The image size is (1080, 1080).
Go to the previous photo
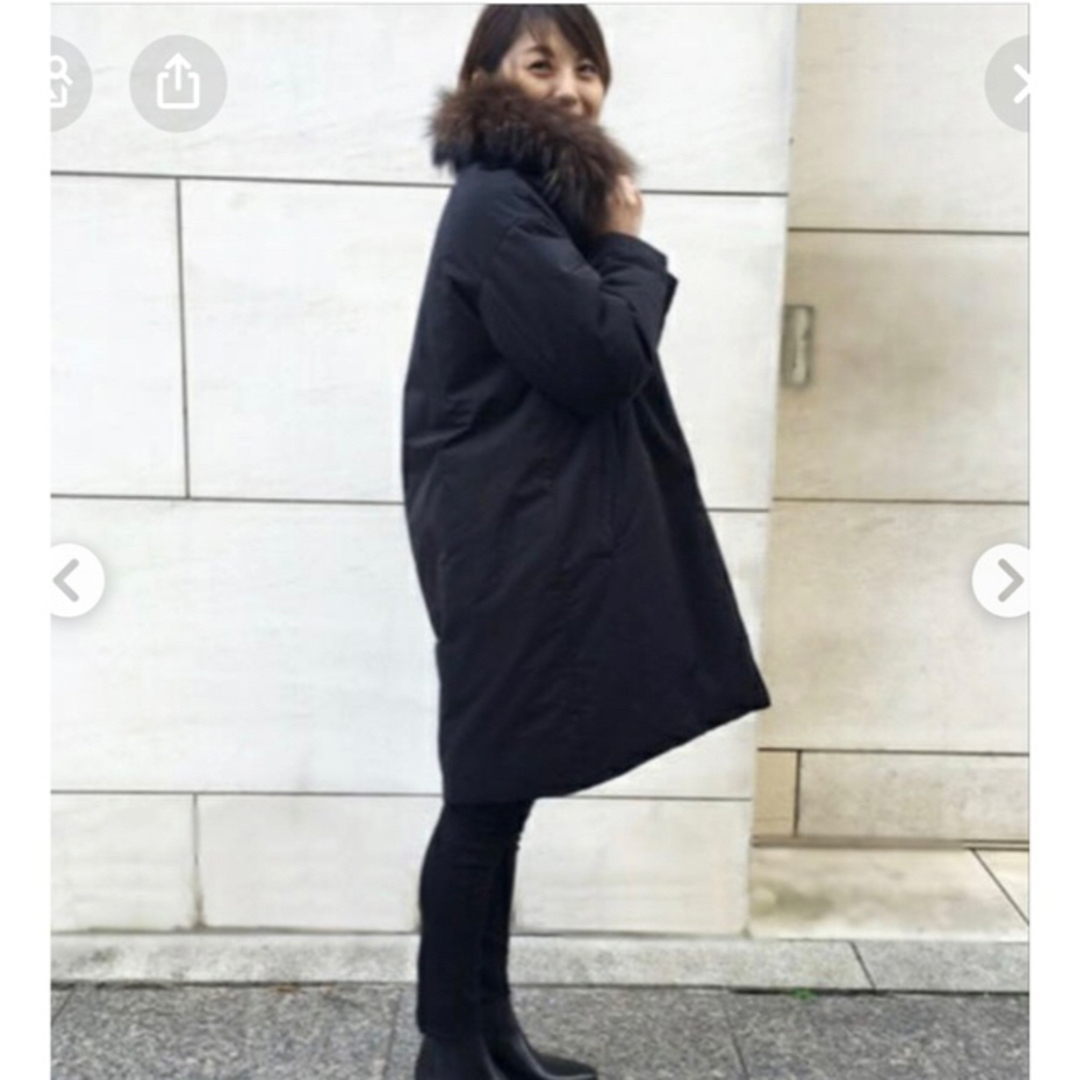[x=72, y=581]
